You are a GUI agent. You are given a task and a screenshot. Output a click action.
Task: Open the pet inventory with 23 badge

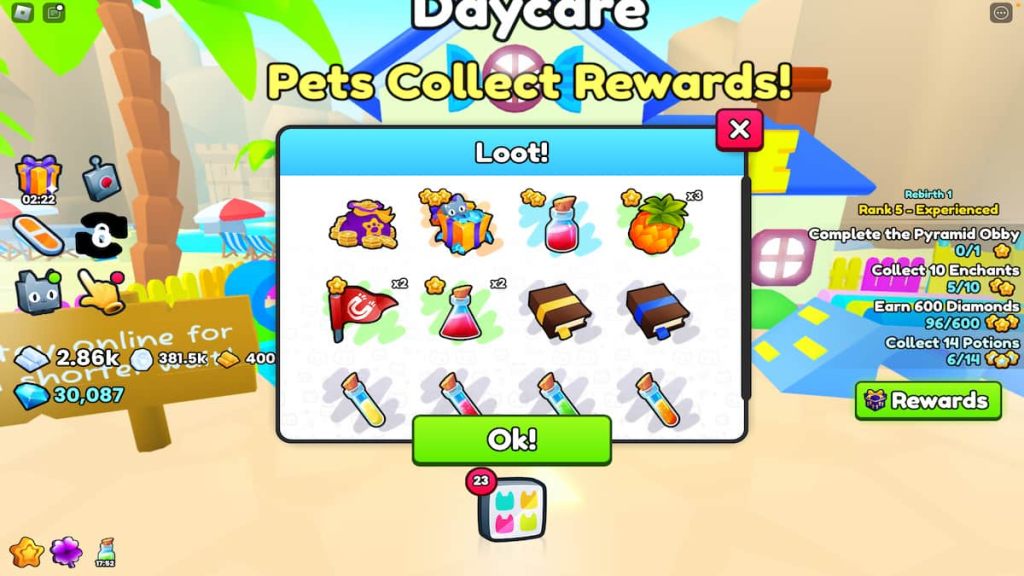click(x=510, y=508)
